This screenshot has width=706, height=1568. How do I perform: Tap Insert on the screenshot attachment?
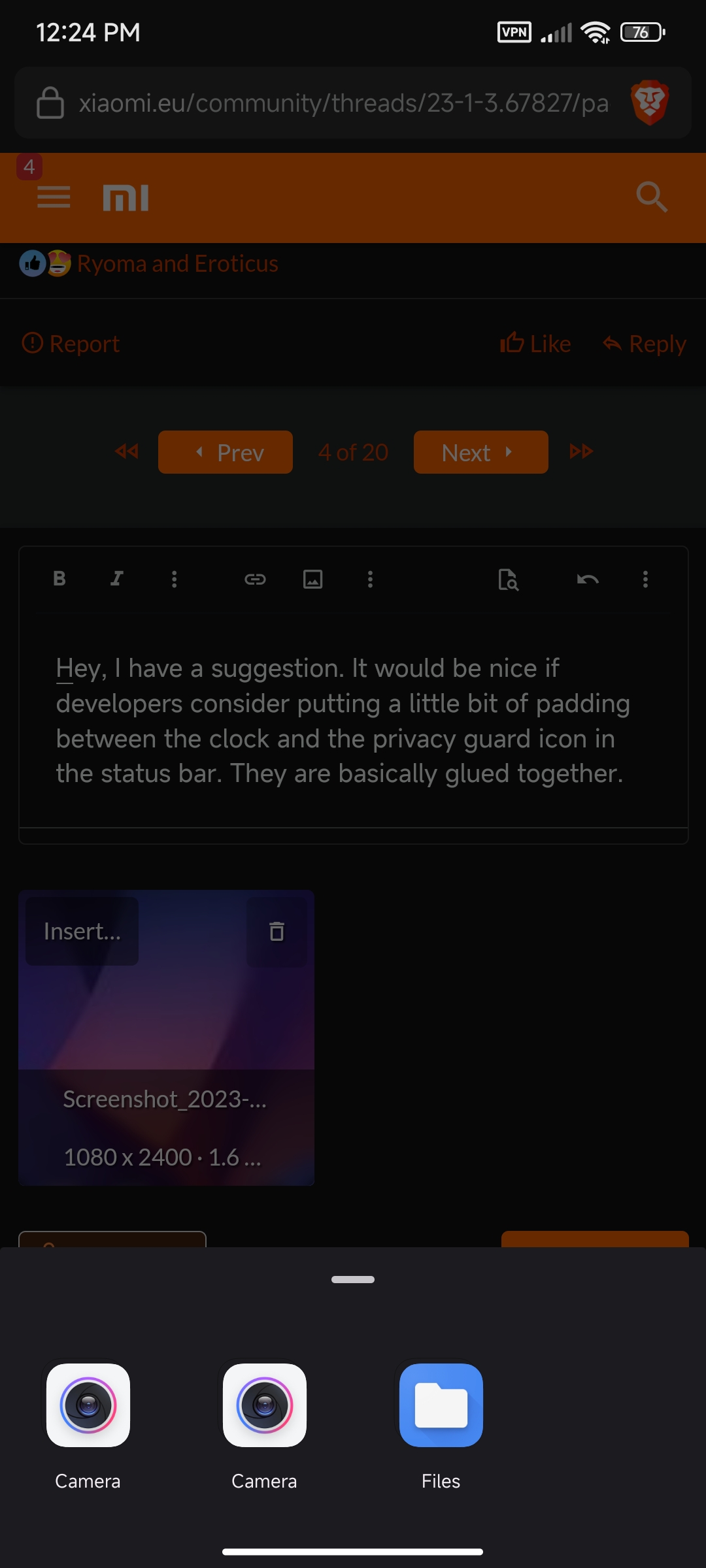82,931
